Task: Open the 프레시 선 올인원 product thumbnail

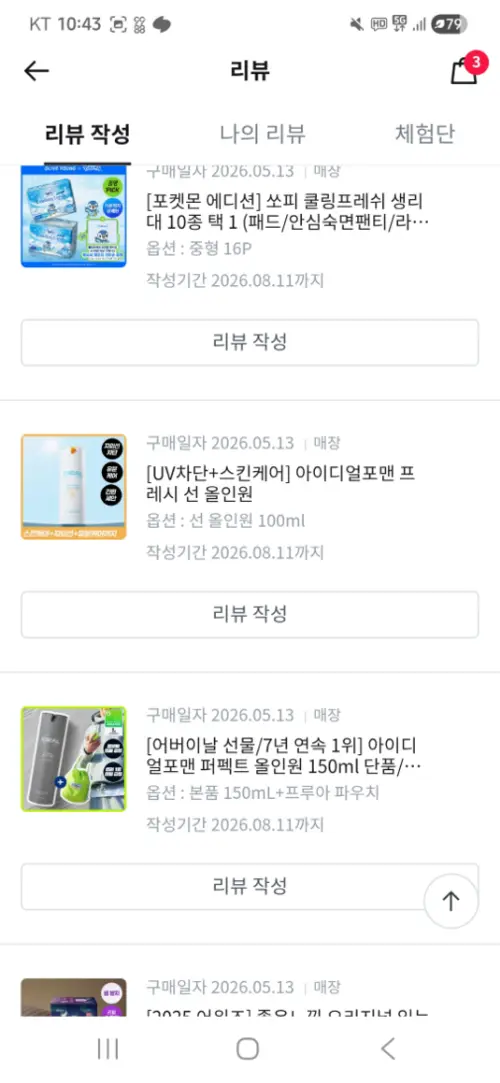Action: (74, 487)
